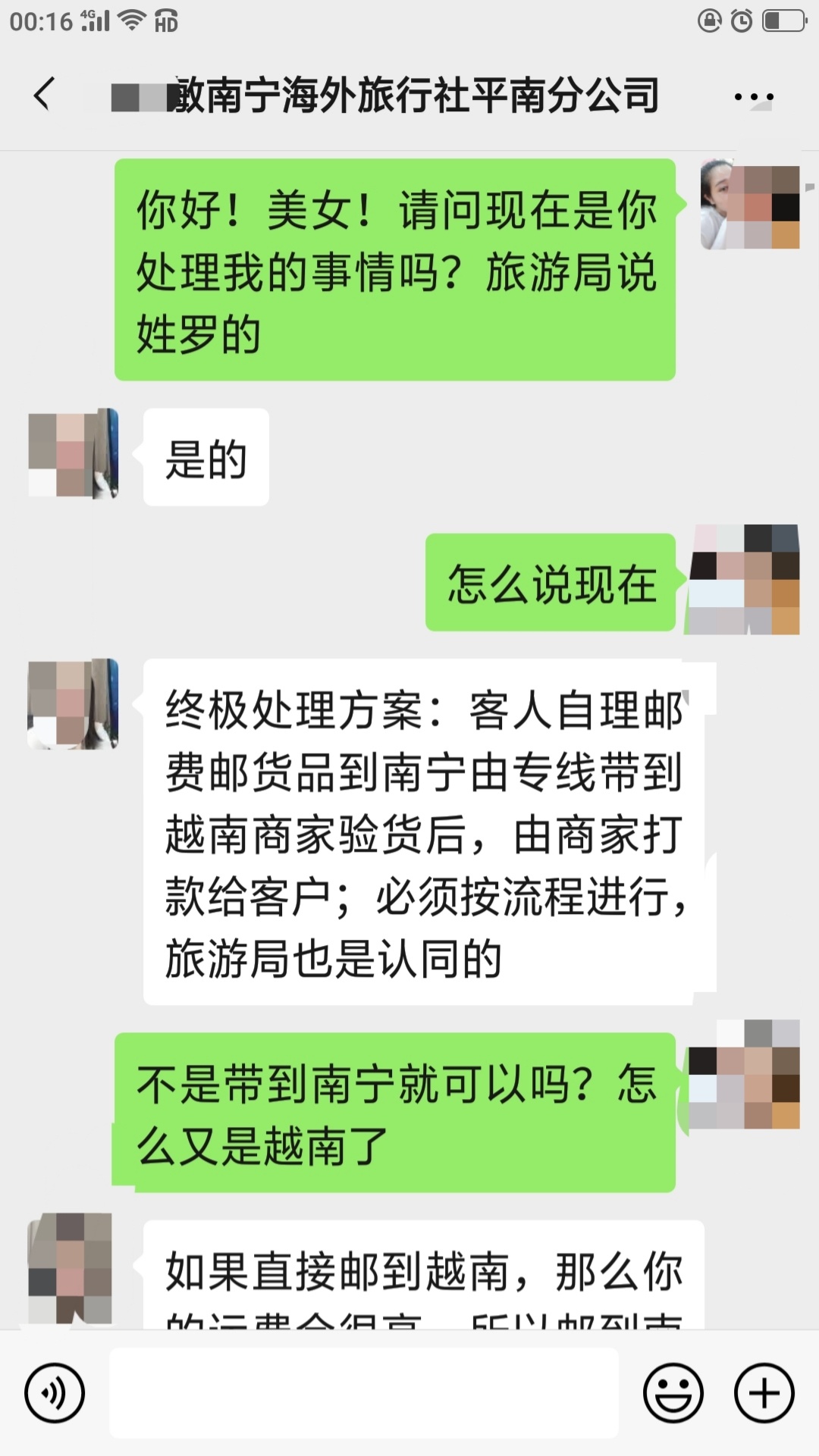
Task: Open the emoji picker
Action: pos(673,1393)
